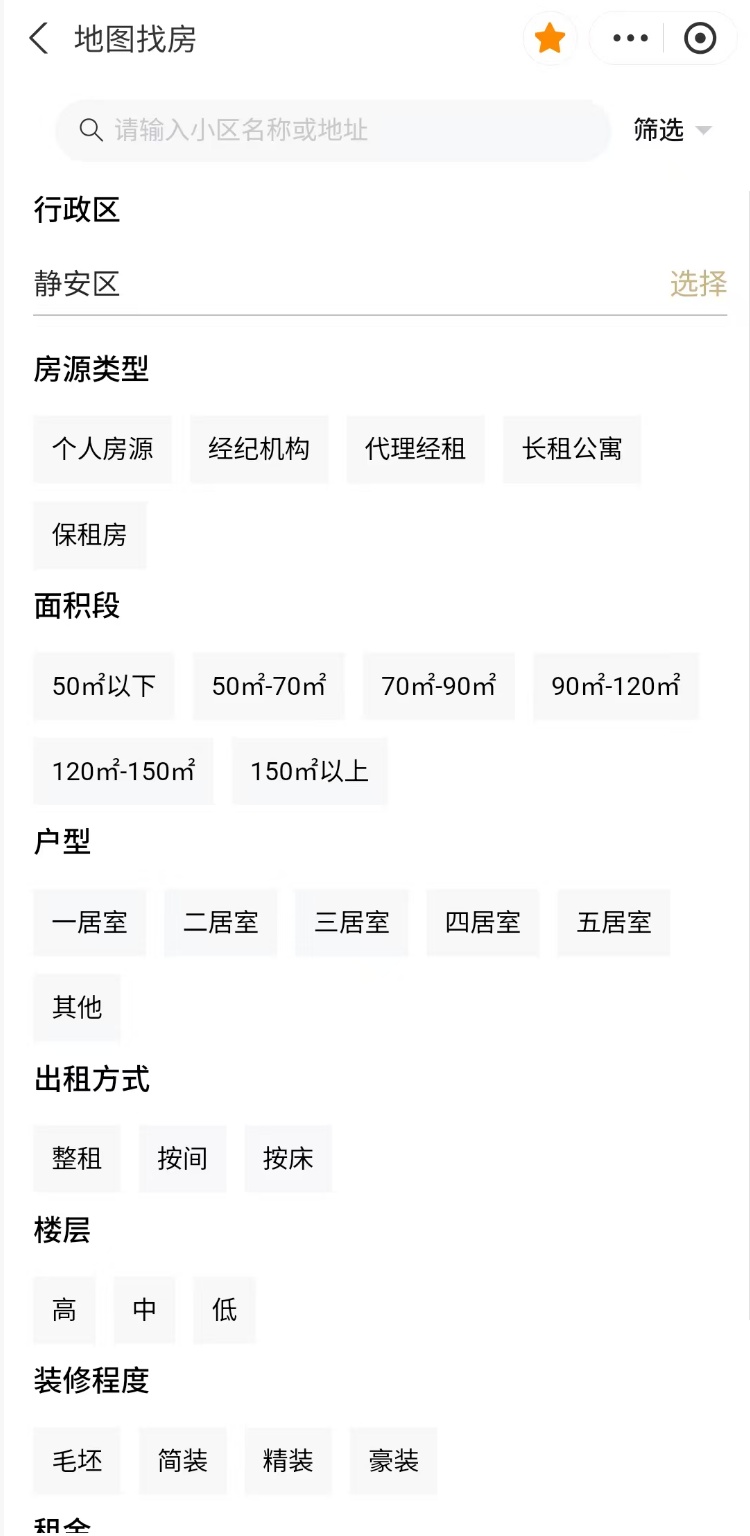The width and height of the screenshot is (750, 1536).
Task: Pick the 保租房 option
Action: [x=90, y=535]
